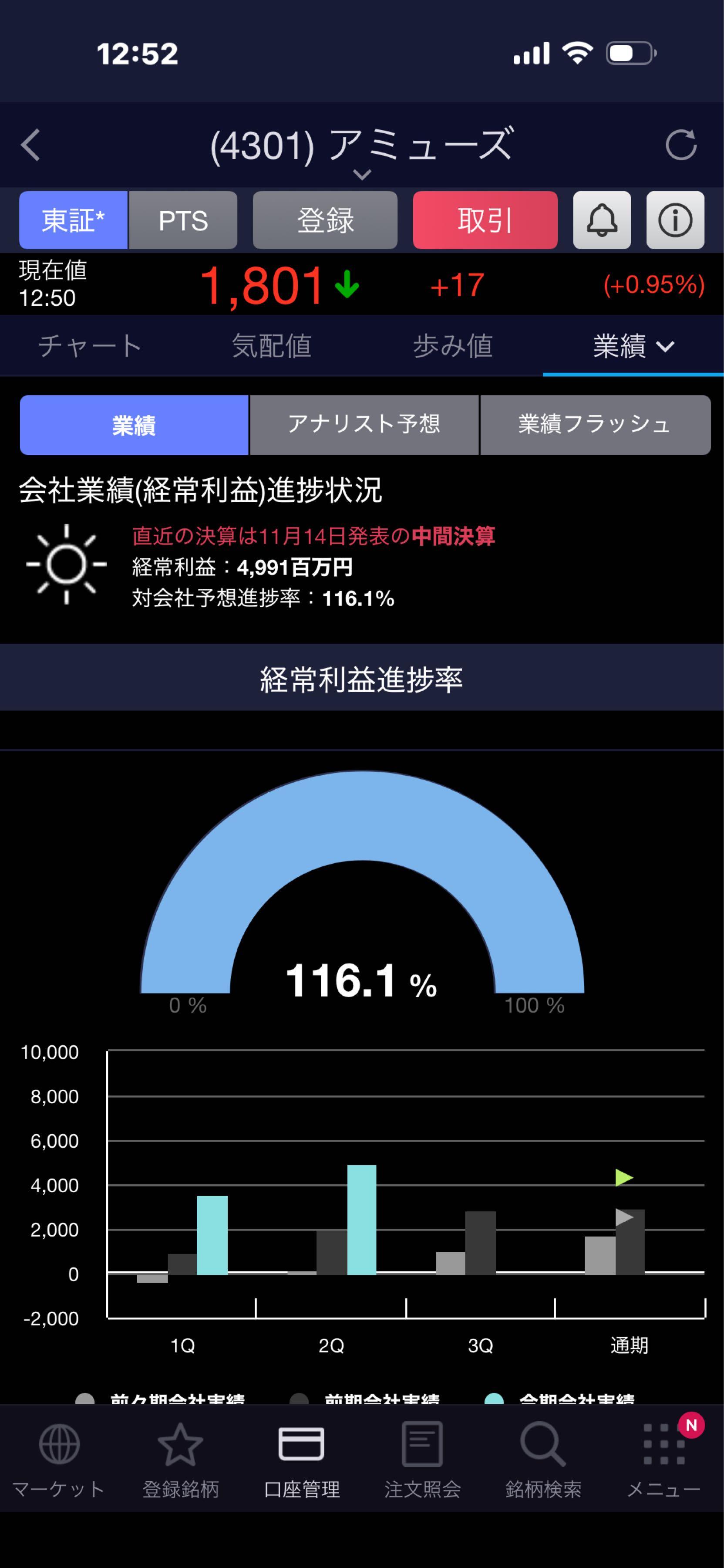Expand the 業績 tab dropdown
This screenshot has height=1568, width=724.
633,346
